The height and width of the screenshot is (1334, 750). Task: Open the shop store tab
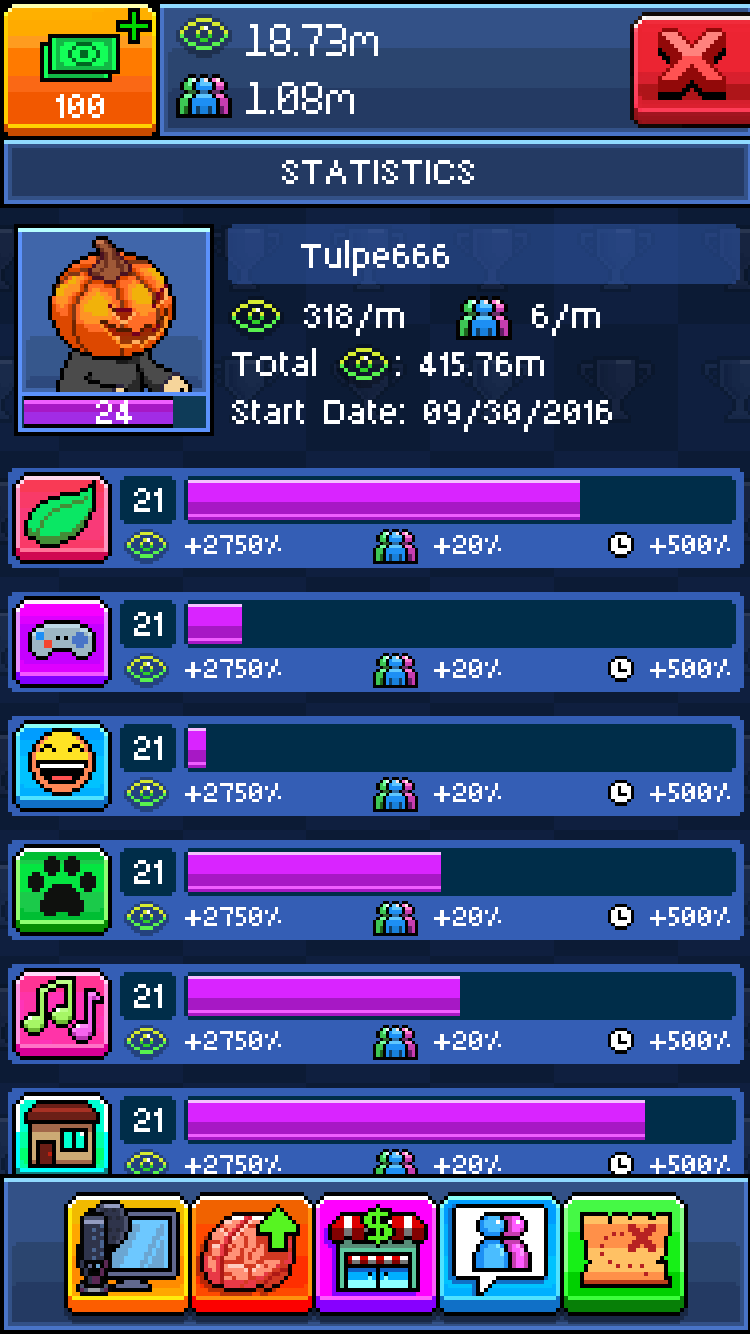[376, 1254]
